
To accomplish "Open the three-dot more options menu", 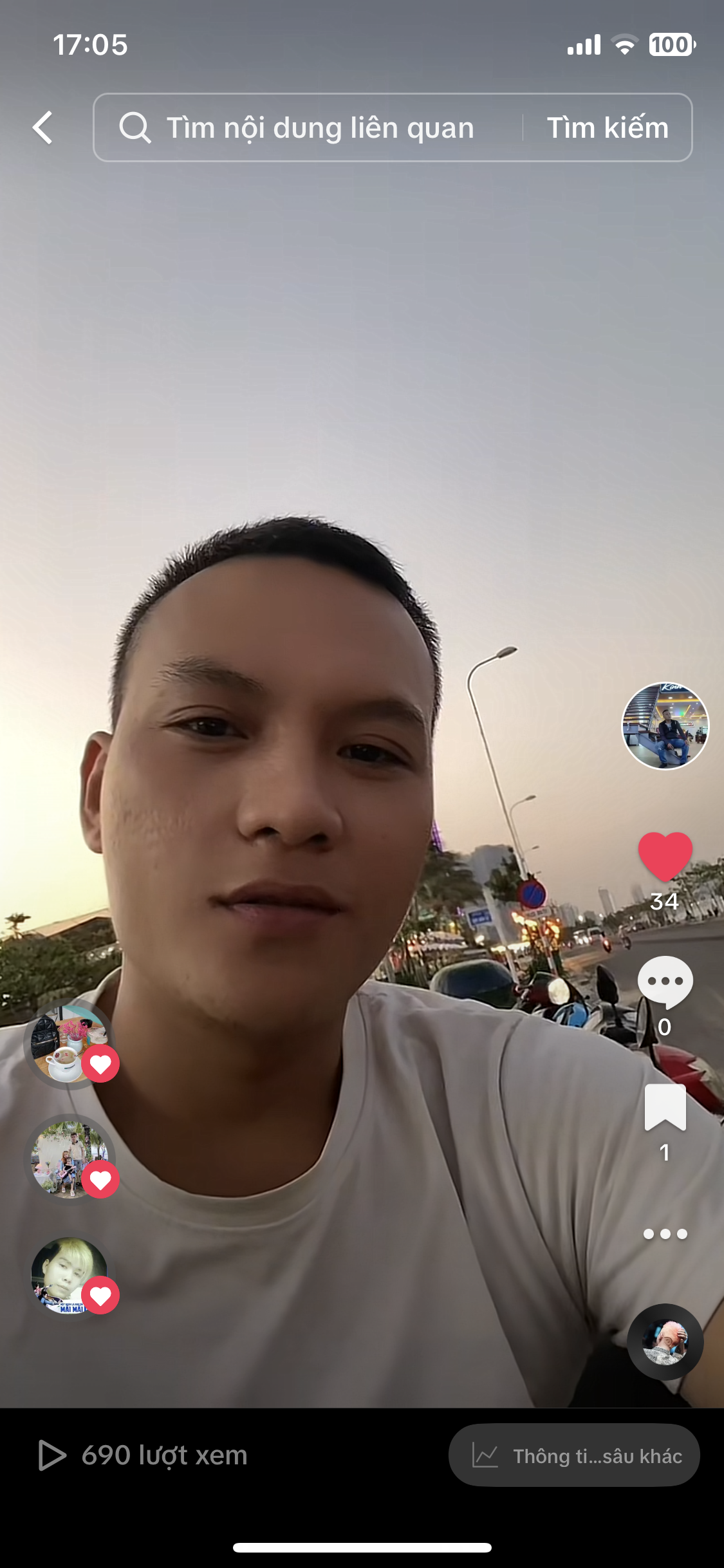I will (665, 1234).
